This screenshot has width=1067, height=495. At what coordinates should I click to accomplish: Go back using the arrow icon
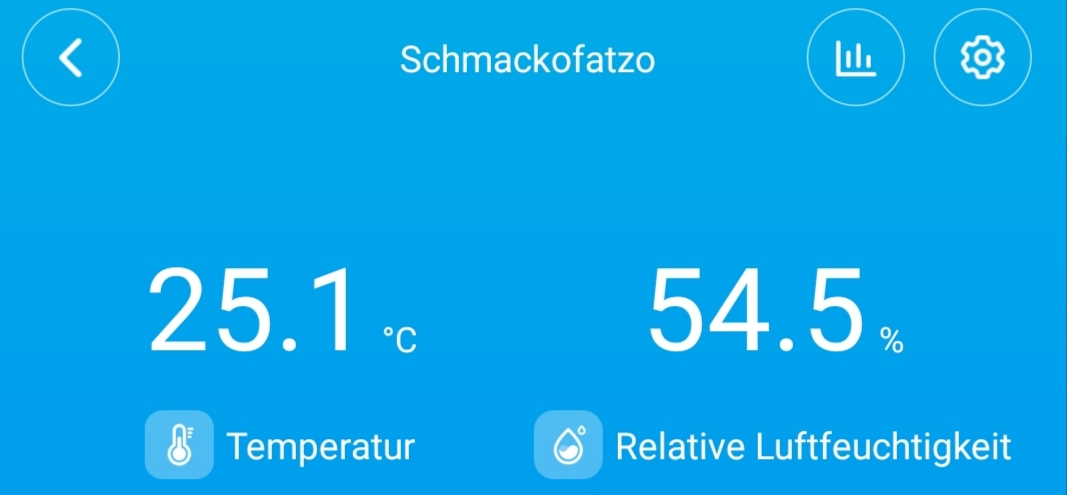click(71, 58)
